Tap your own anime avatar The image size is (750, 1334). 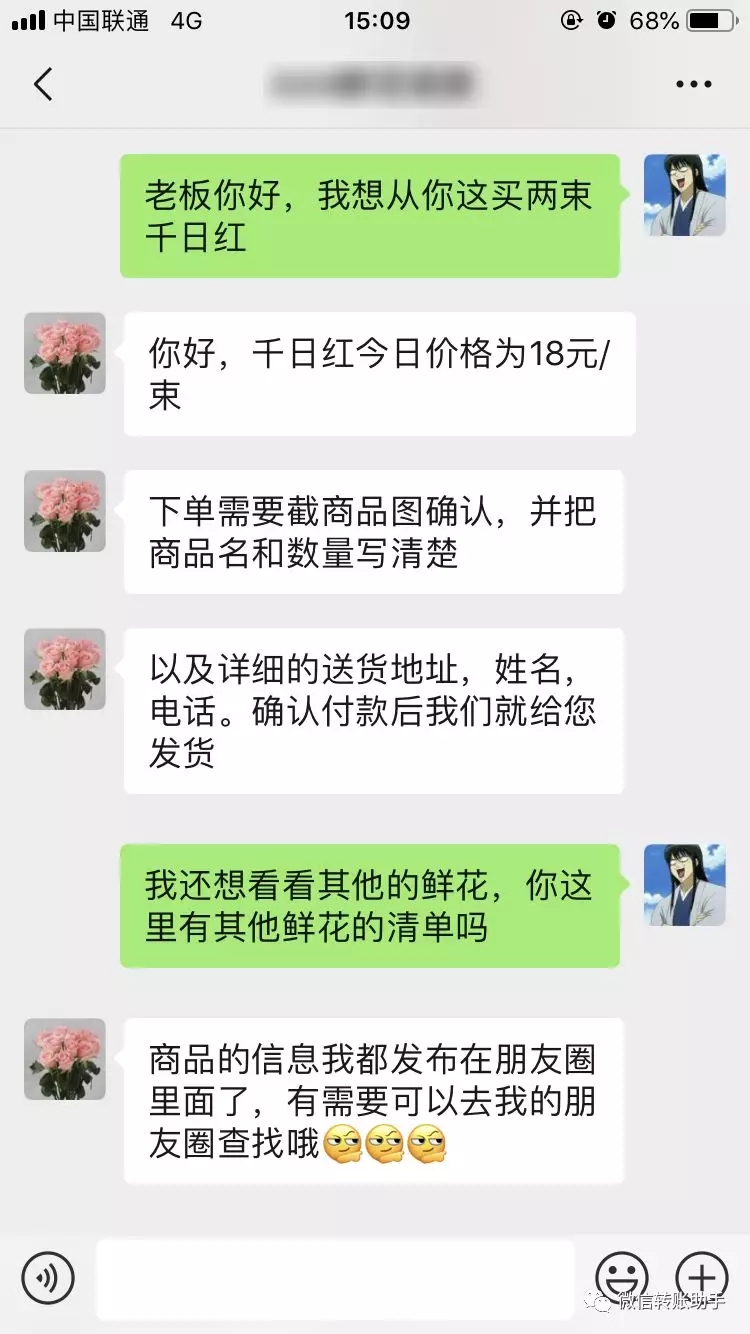tap(685, 195)
